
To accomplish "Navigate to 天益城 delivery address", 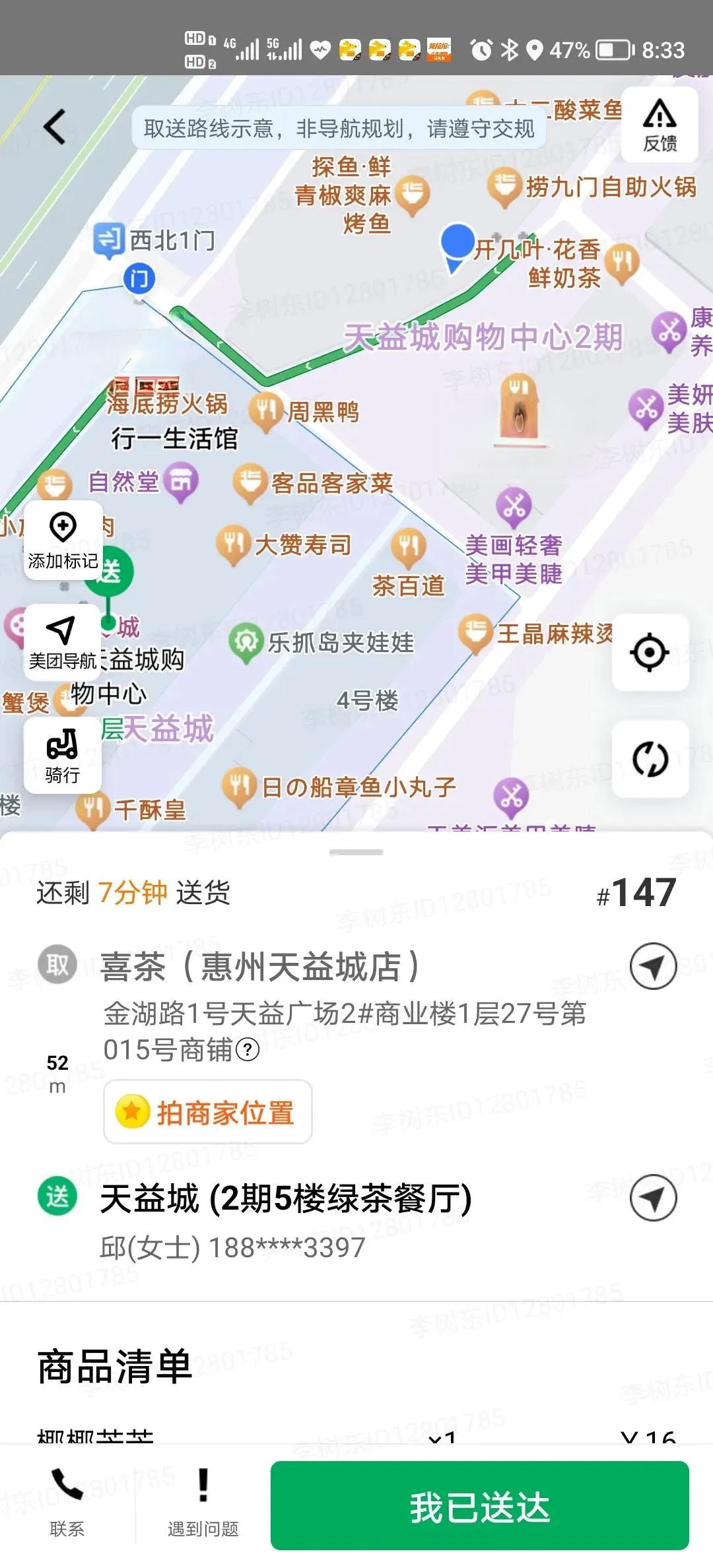I will pyautogui.click(x=653, y=1197).
